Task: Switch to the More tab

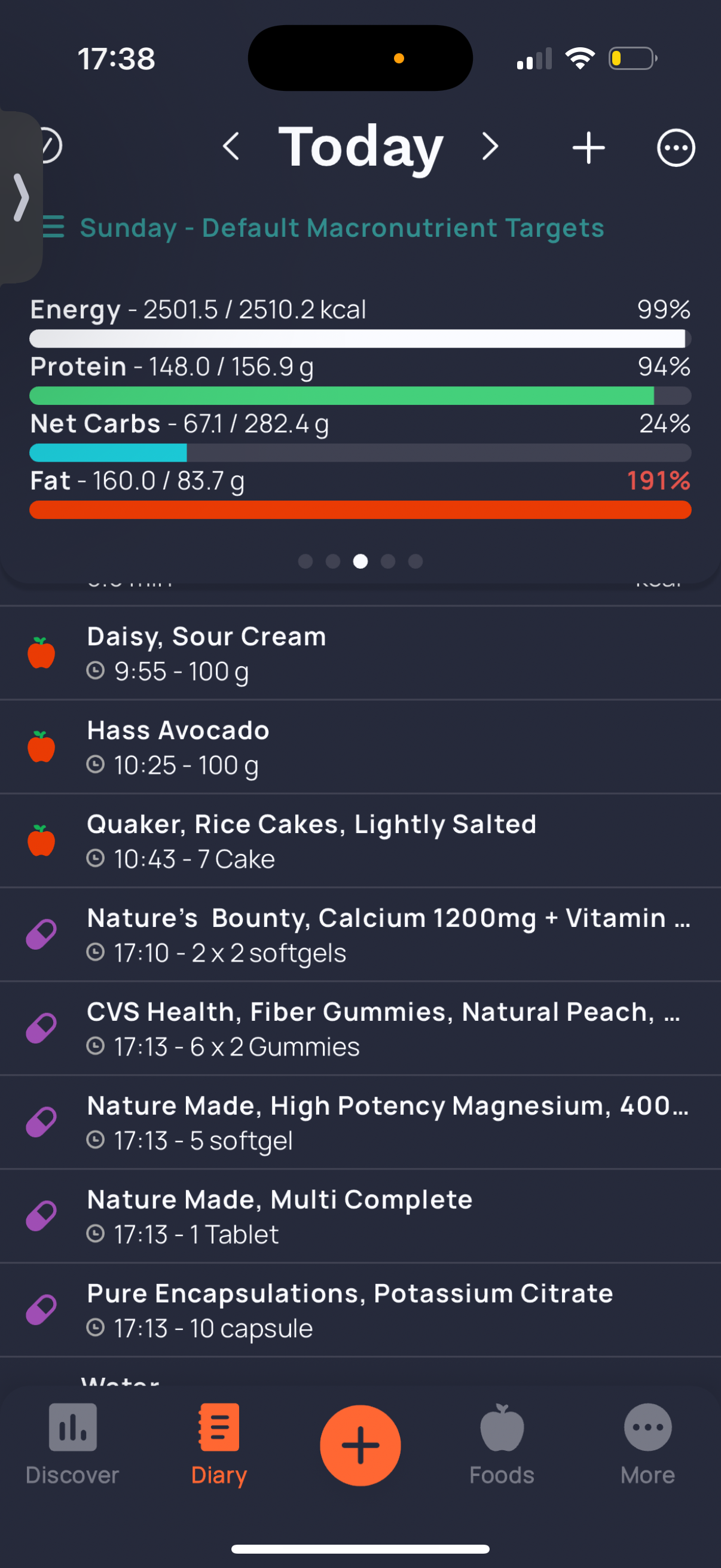Action: click(647, 1443)
